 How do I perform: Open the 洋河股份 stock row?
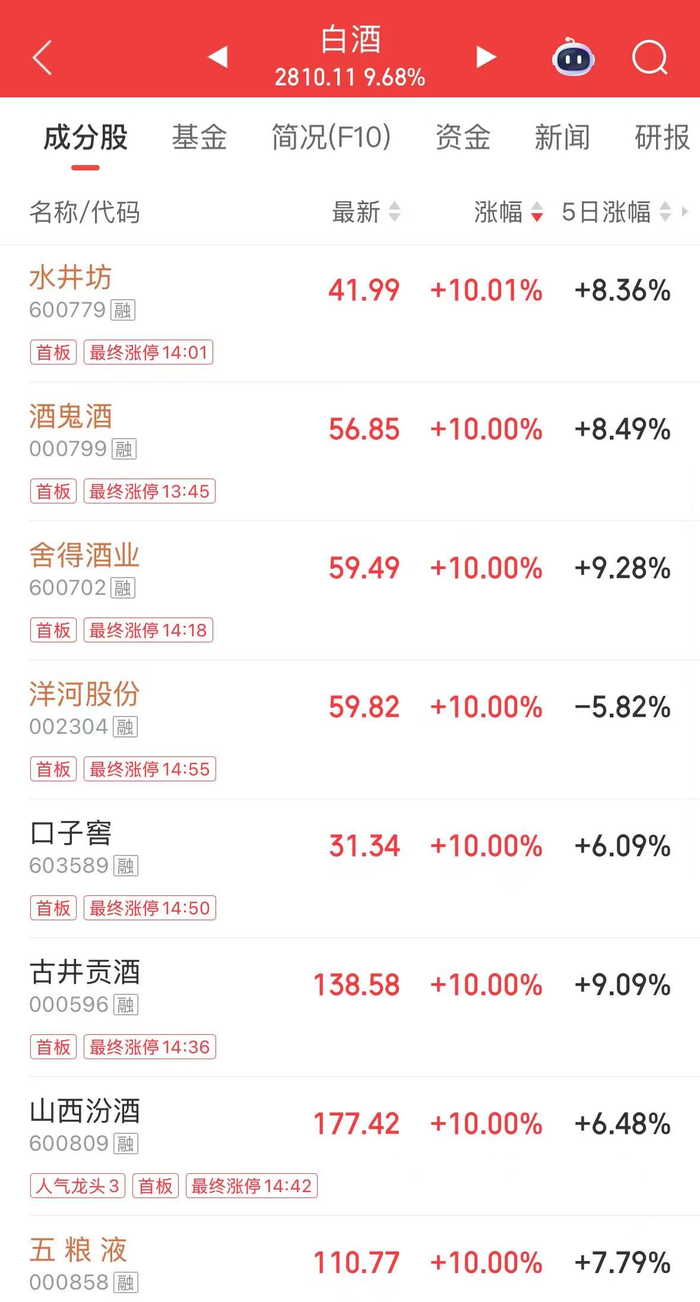pos(350,730)
